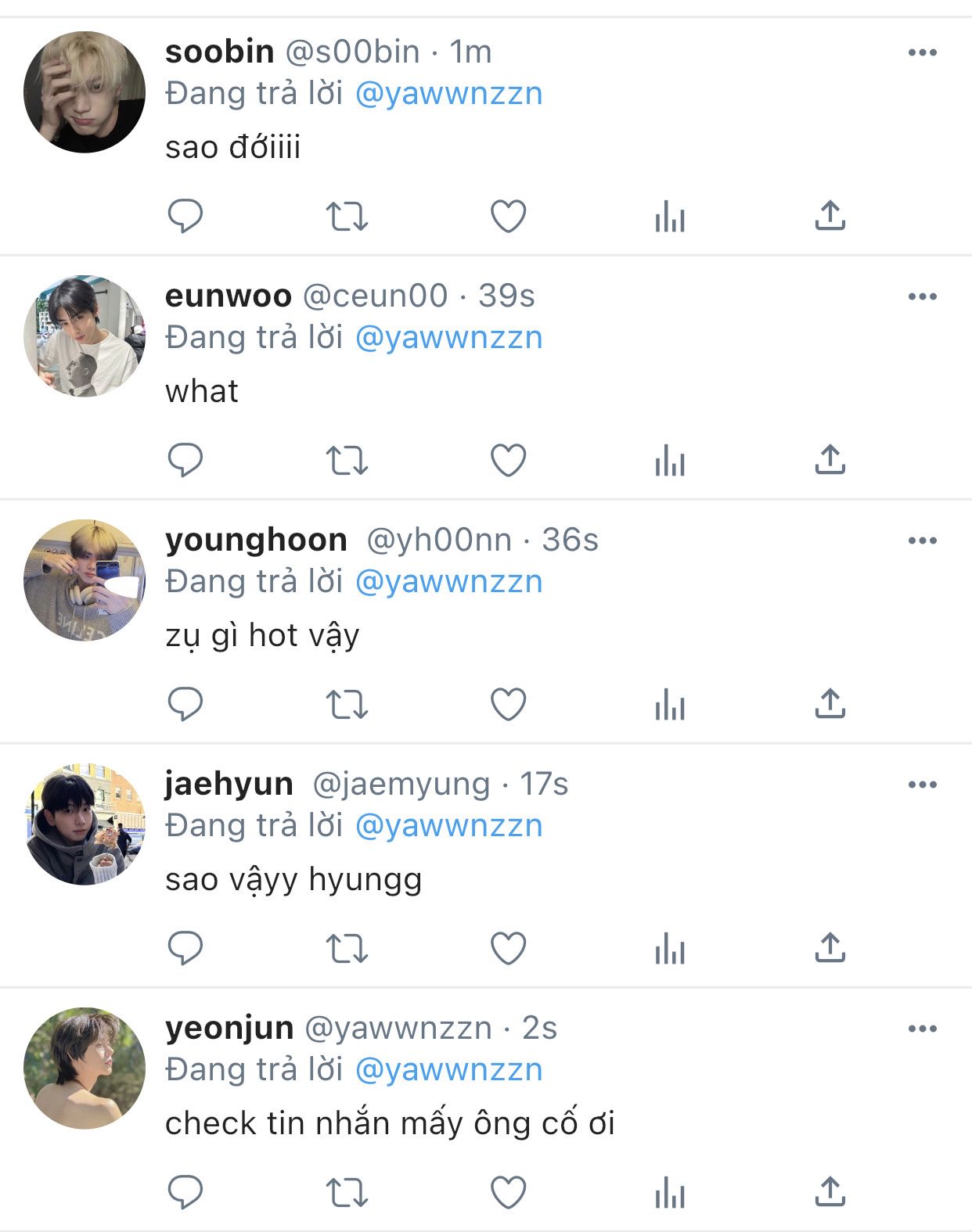Viewport: 972px width, 1232px height.
Task: View analytics on eunwoo's tweet
Action: pyautogui.click(x=670, y=460)
